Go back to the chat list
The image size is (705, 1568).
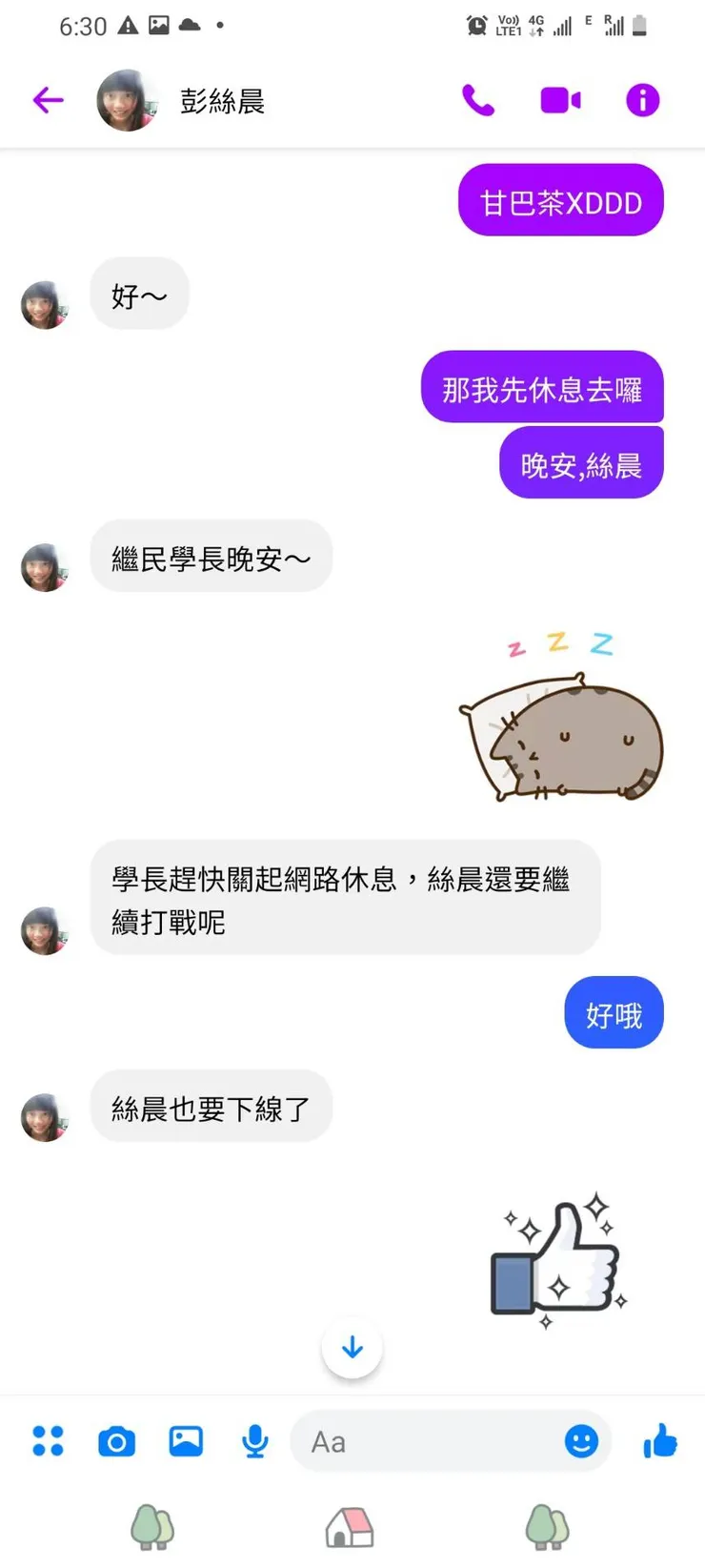point(48,99)
